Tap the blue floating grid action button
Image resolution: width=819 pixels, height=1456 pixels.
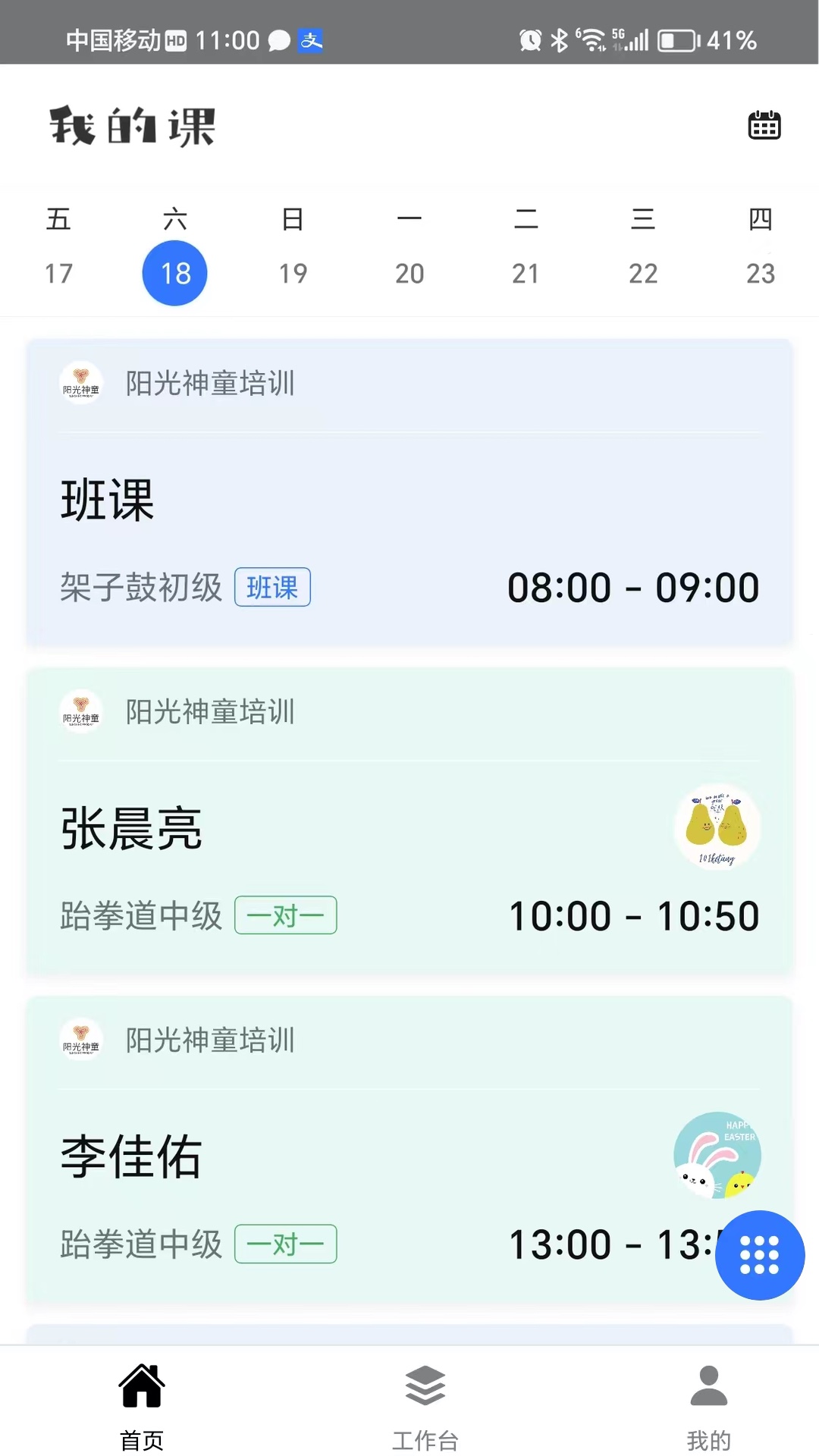pos(759,1255)
